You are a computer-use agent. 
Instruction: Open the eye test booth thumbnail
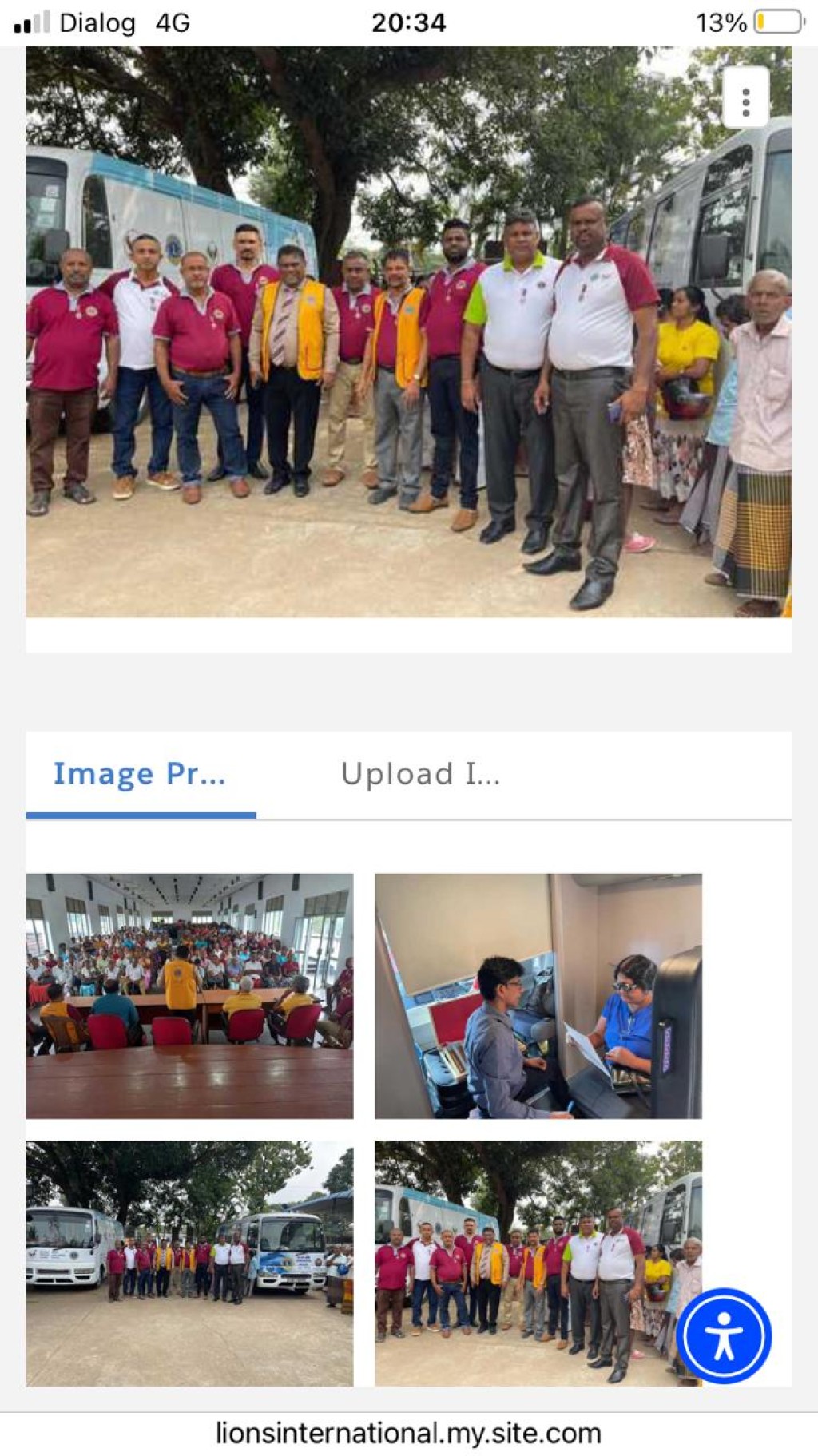[x=538, y=995]
